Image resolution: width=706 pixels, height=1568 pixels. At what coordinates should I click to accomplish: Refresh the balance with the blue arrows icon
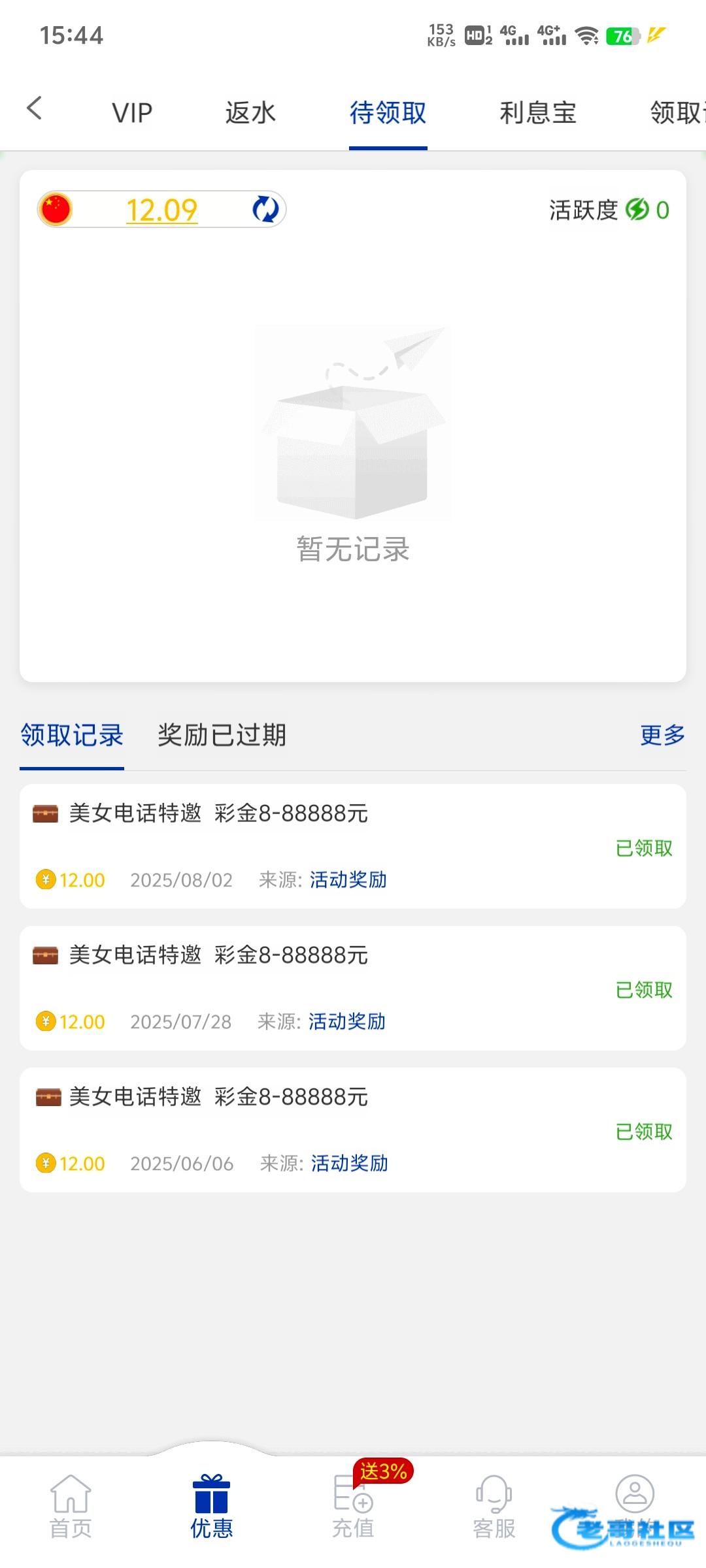click(265, 210)
